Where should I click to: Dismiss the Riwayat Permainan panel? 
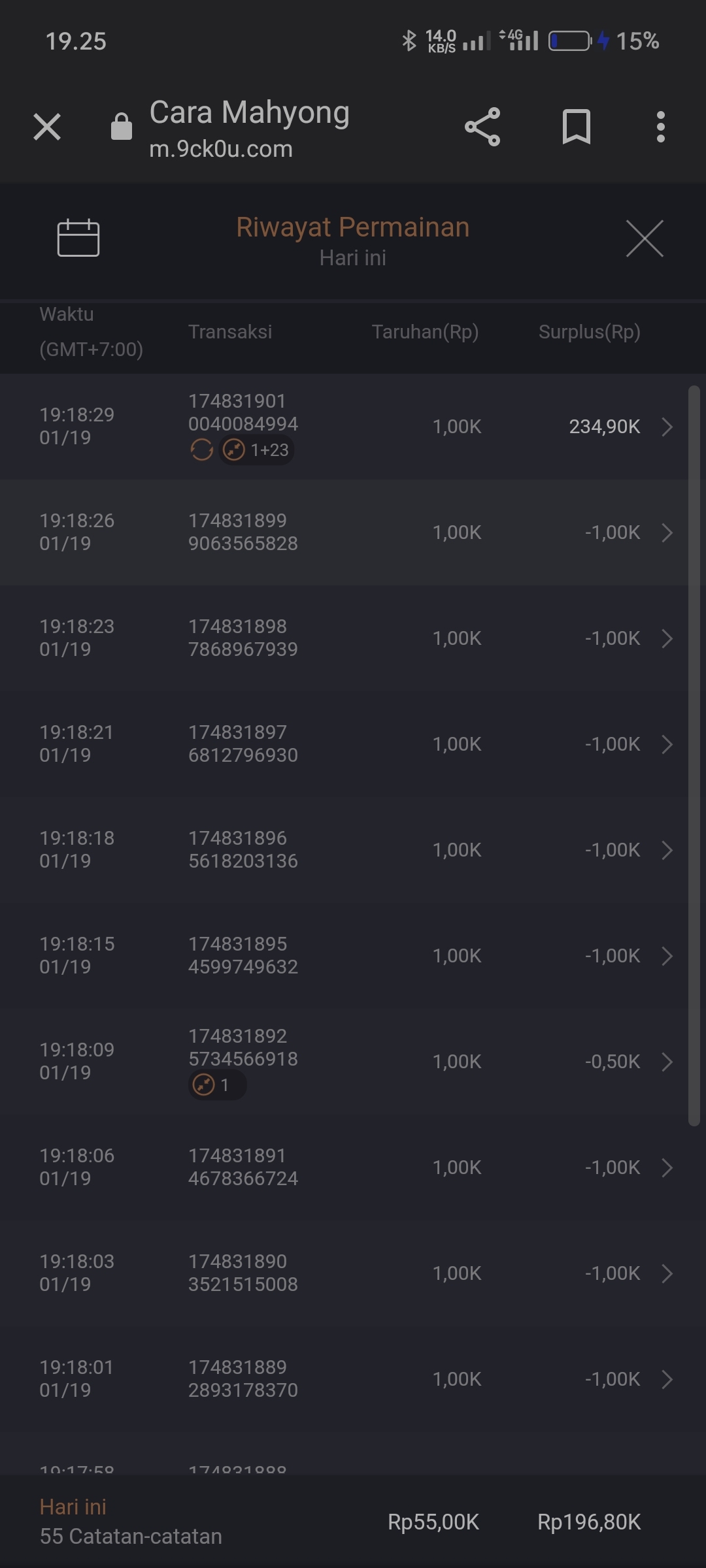(645, 238)
